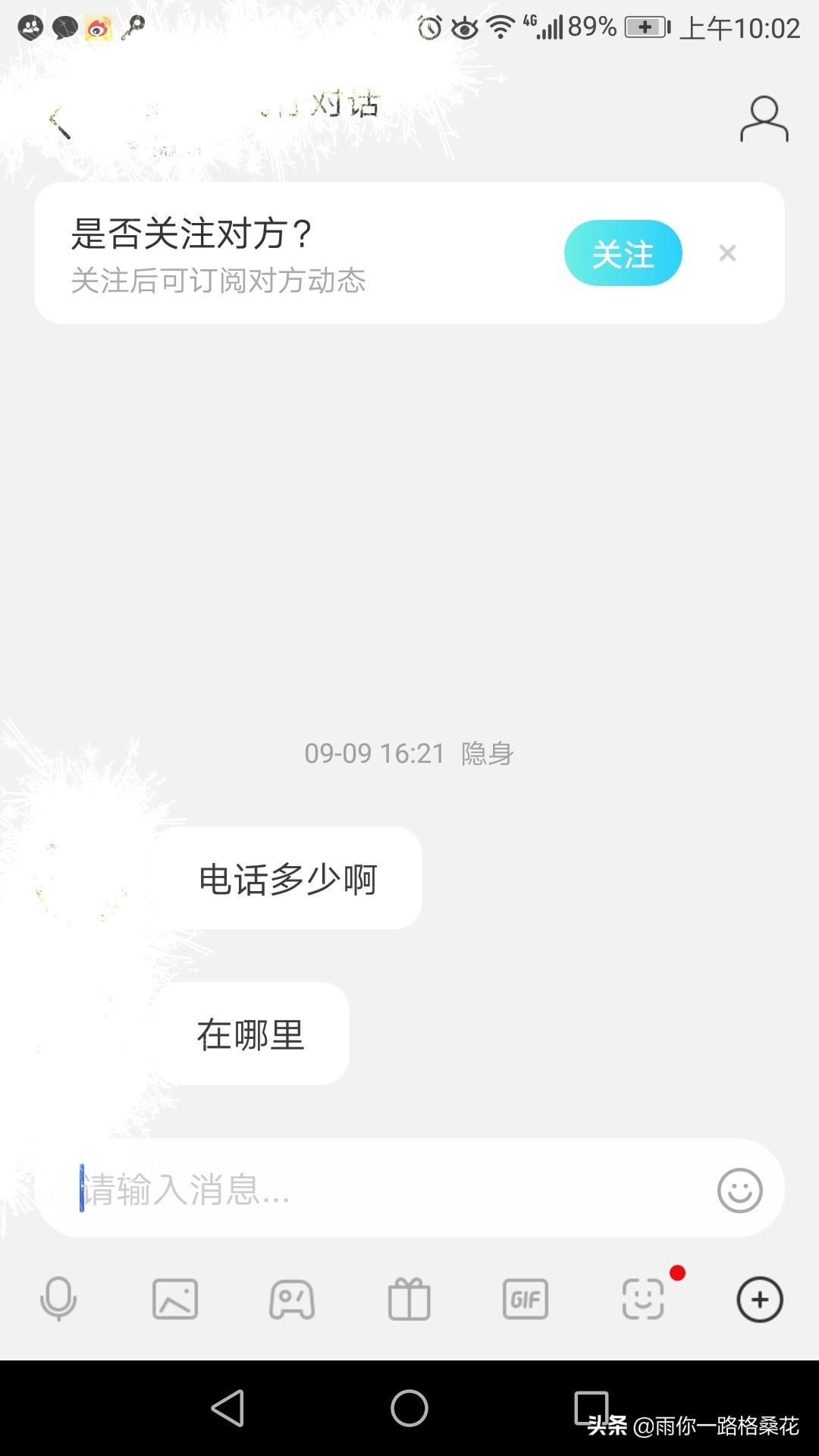Image resolution: width=819 pixels, height=1456 pixels.
Task: Open the photo picker icon
Action: coord(176,1298)
